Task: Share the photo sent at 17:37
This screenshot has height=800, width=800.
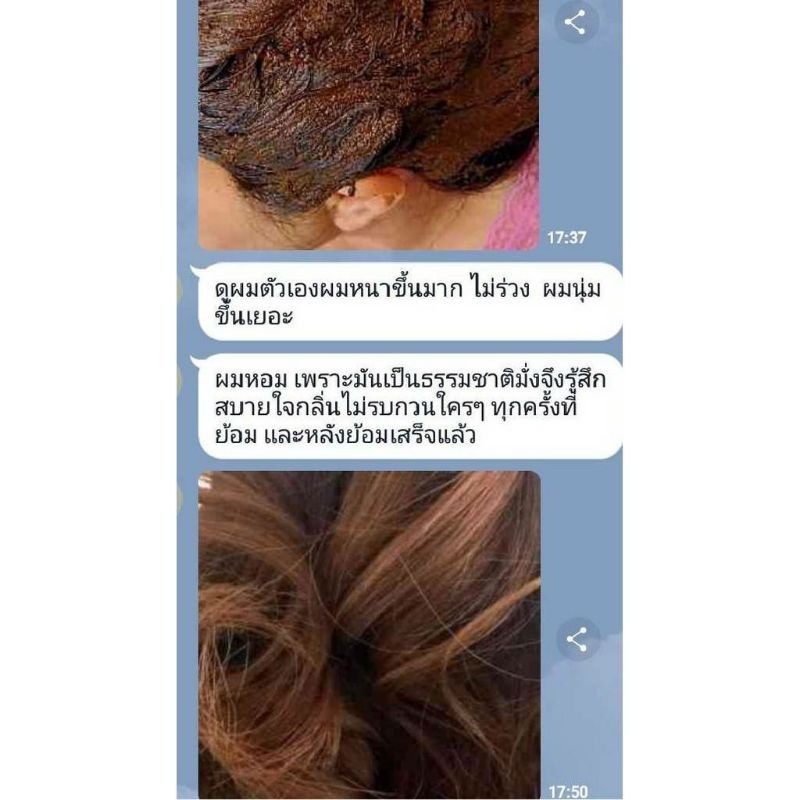Action: 576,22
